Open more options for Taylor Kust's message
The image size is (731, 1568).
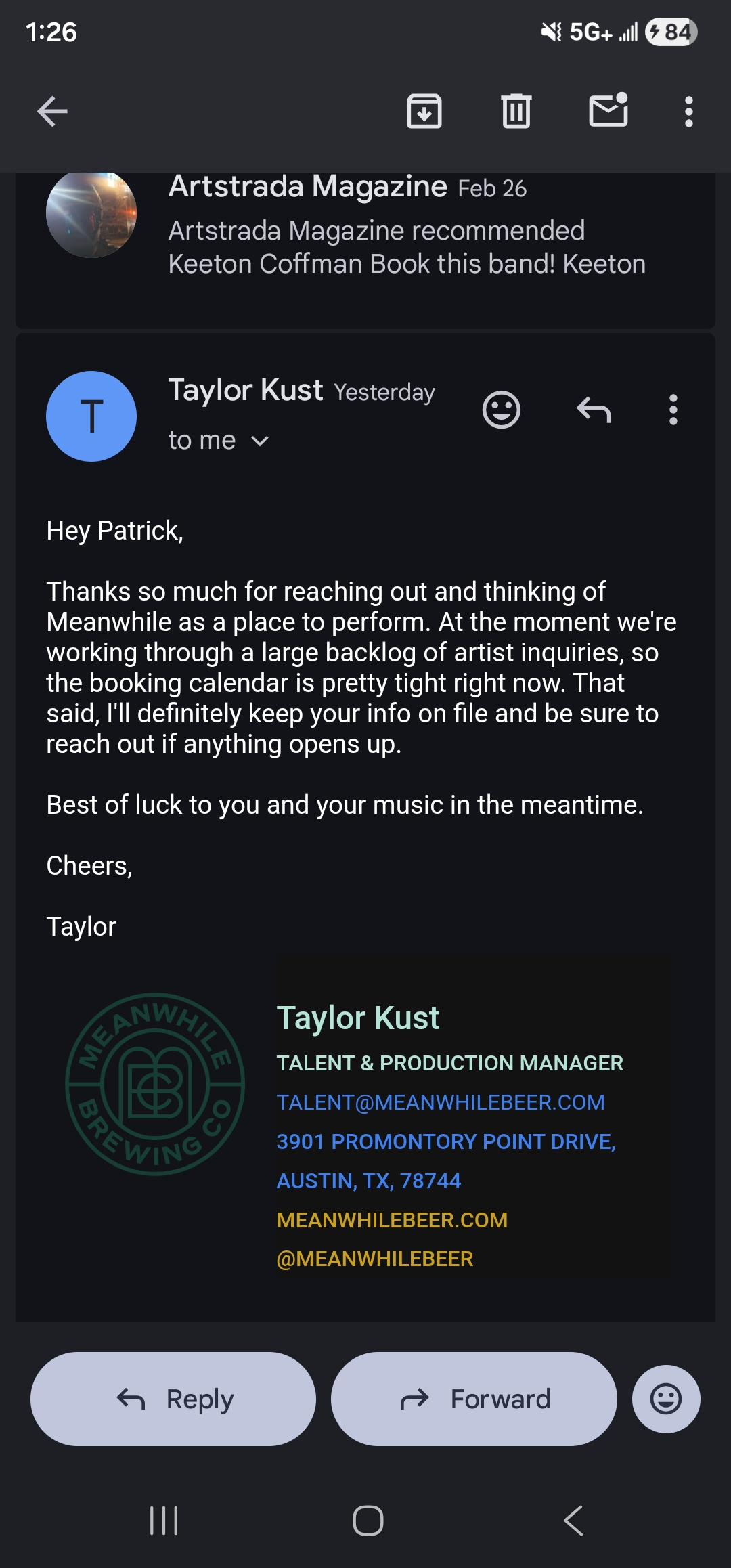673,410
